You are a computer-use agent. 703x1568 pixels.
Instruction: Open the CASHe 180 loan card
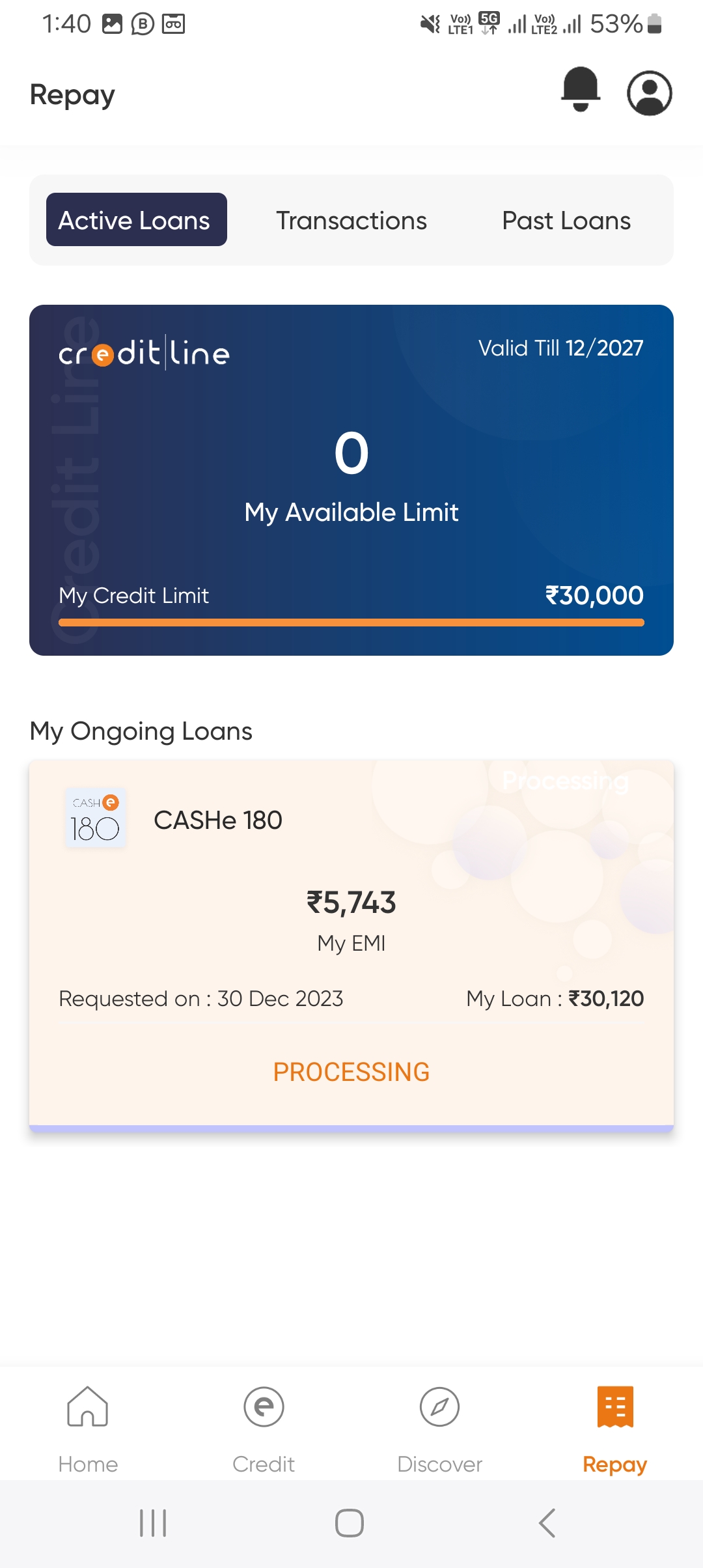(x=351, y=945)
